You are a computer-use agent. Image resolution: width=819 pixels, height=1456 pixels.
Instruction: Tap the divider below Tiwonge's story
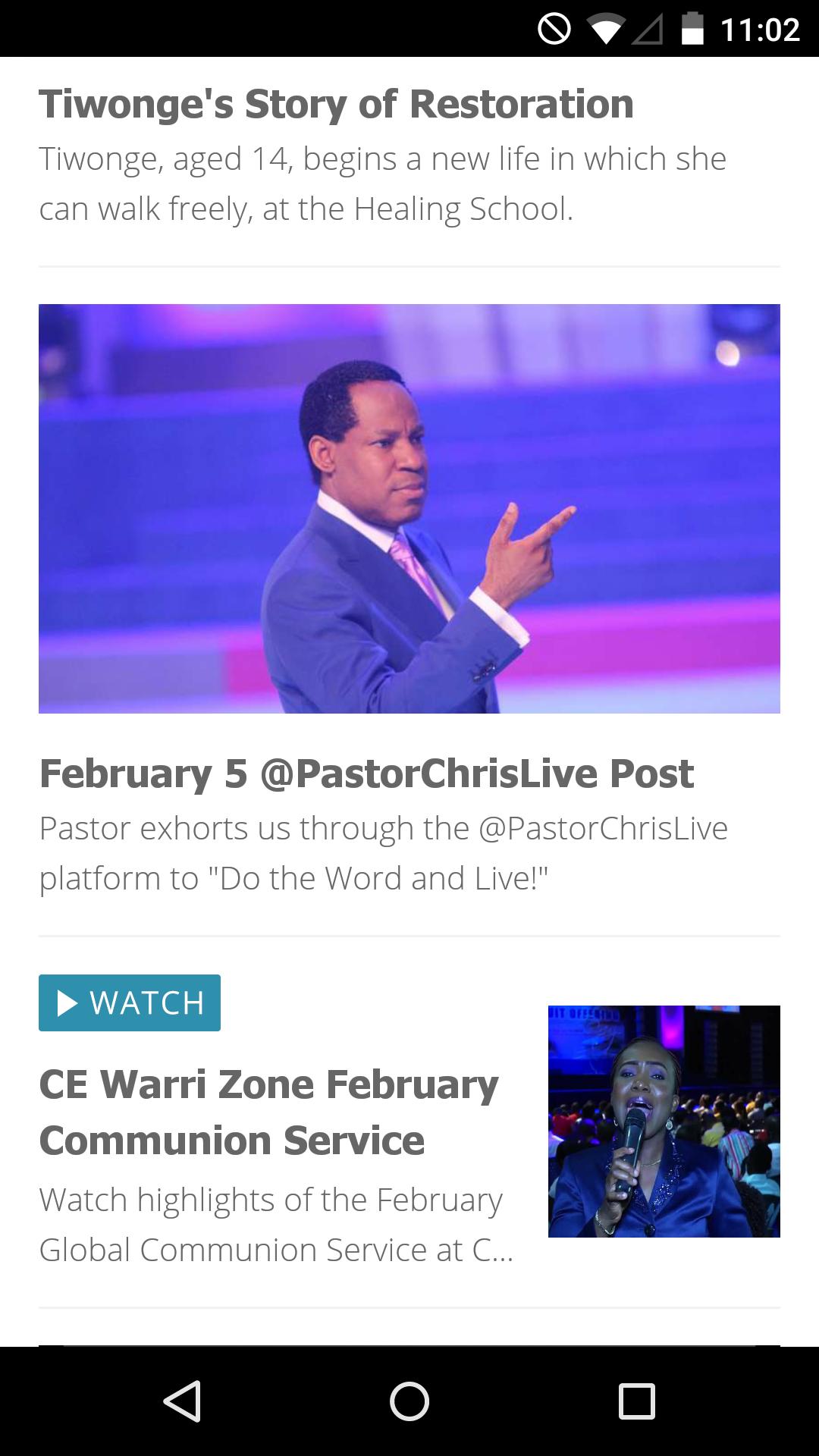(409, 267)
